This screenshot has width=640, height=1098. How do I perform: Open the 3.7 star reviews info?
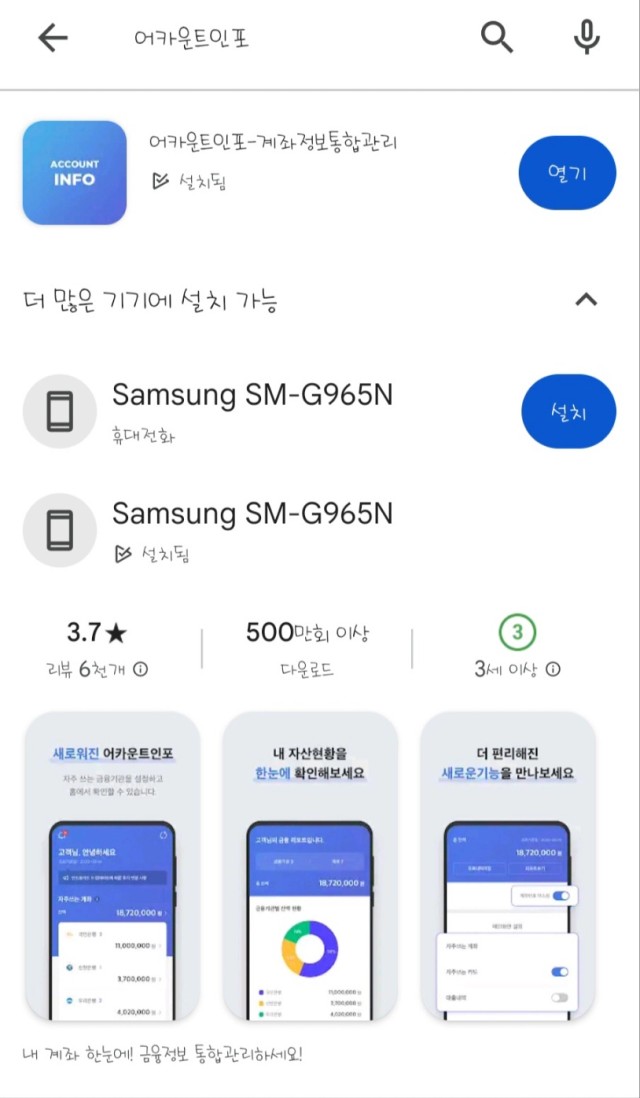tap(97, 650)
